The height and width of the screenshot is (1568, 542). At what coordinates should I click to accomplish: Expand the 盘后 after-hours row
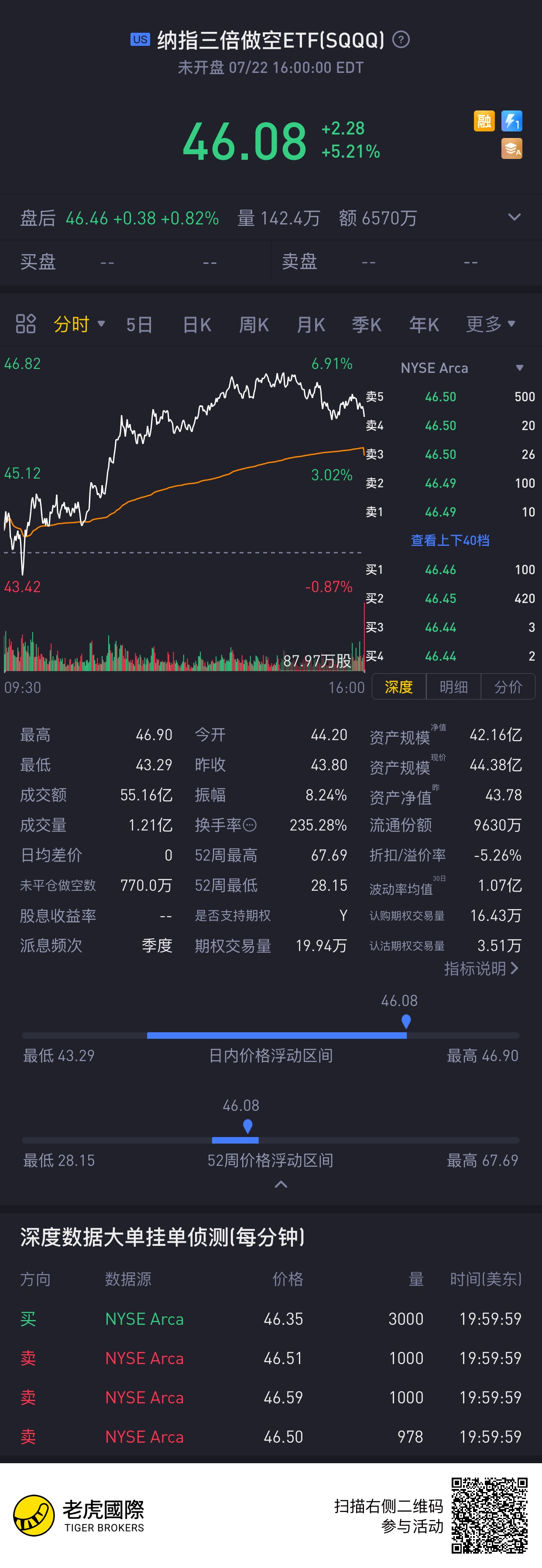514,217
